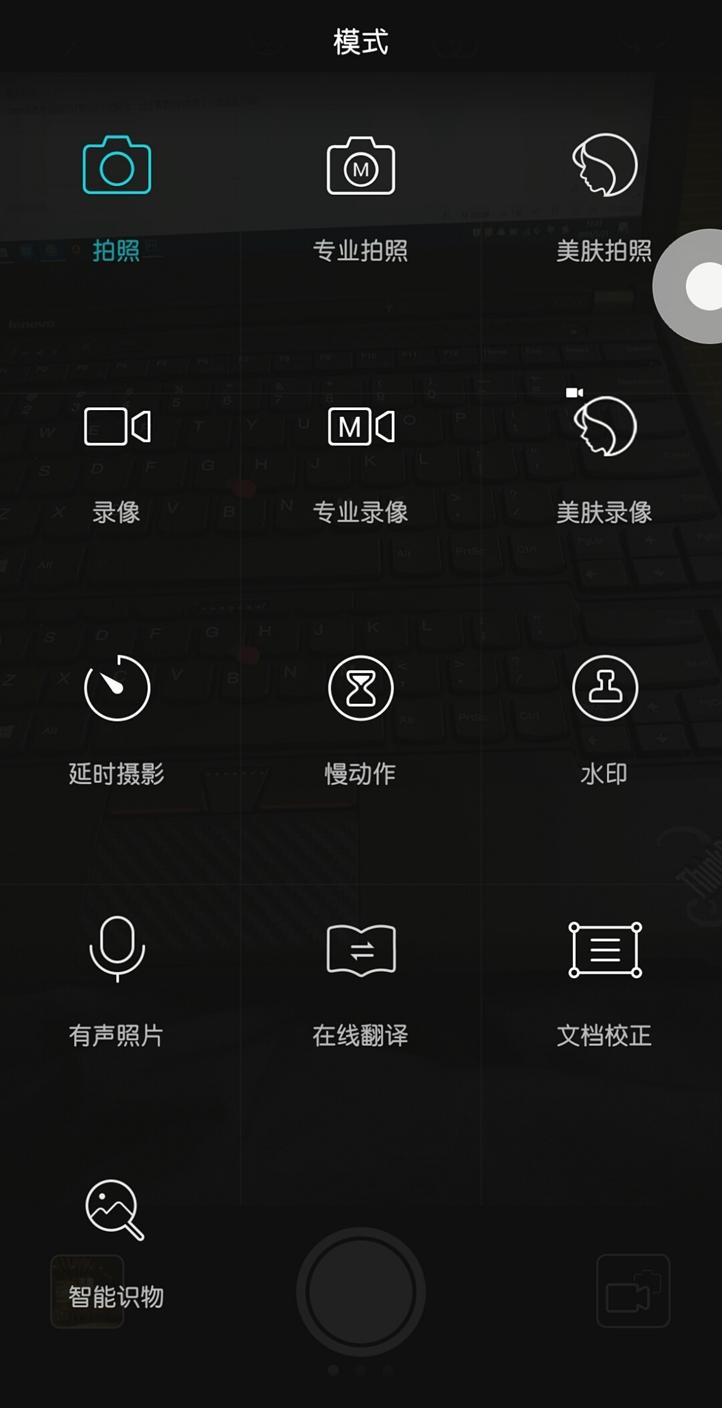Open 延时摄影 (Time-lapse) mode
Screen dimensions: 722x1408
115,688
